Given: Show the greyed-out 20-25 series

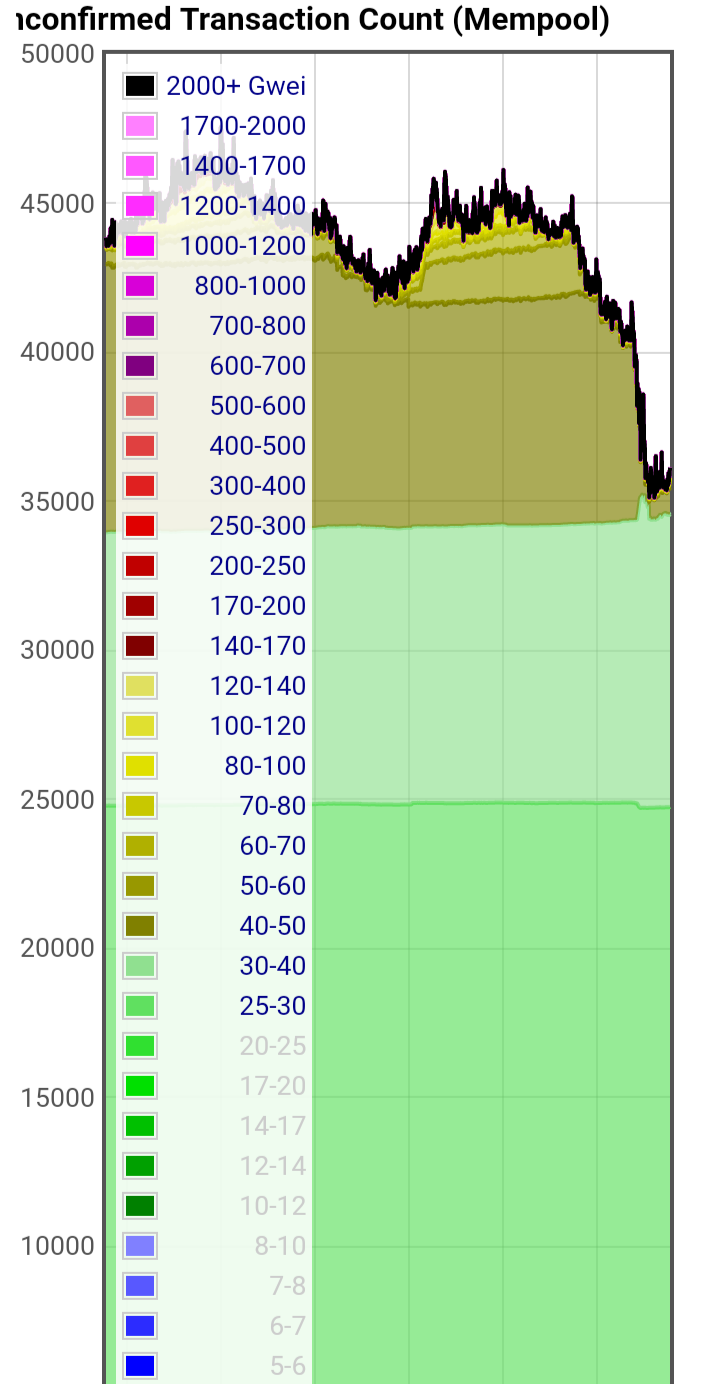Looking at the screenshot, I should (214, 1046).
